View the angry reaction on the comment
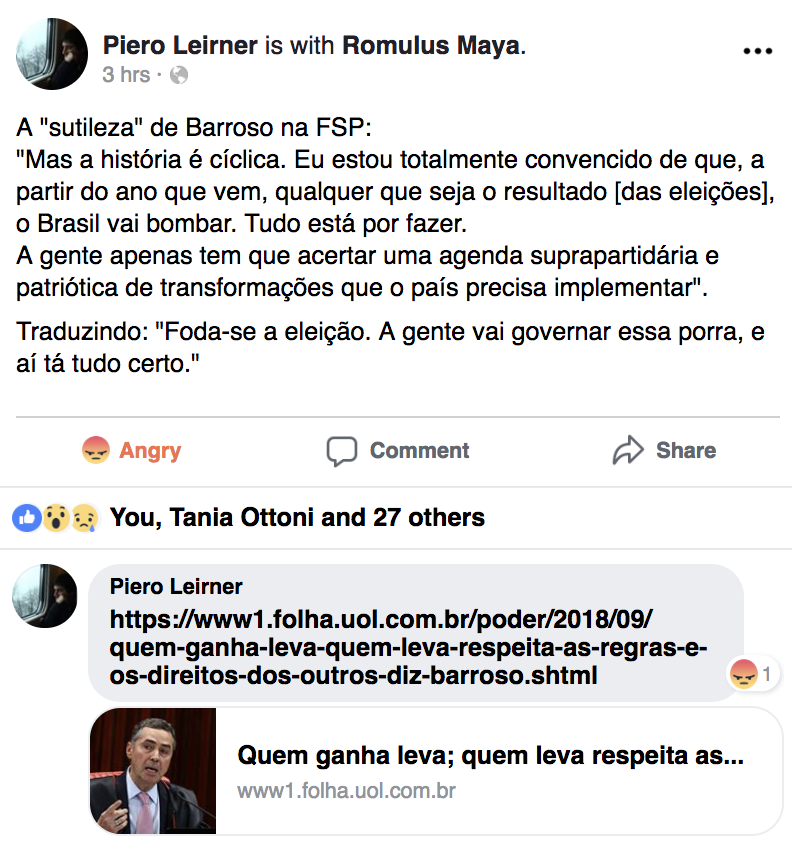Image resolution: width=792 pixels, height=842 pixels. 752,675
